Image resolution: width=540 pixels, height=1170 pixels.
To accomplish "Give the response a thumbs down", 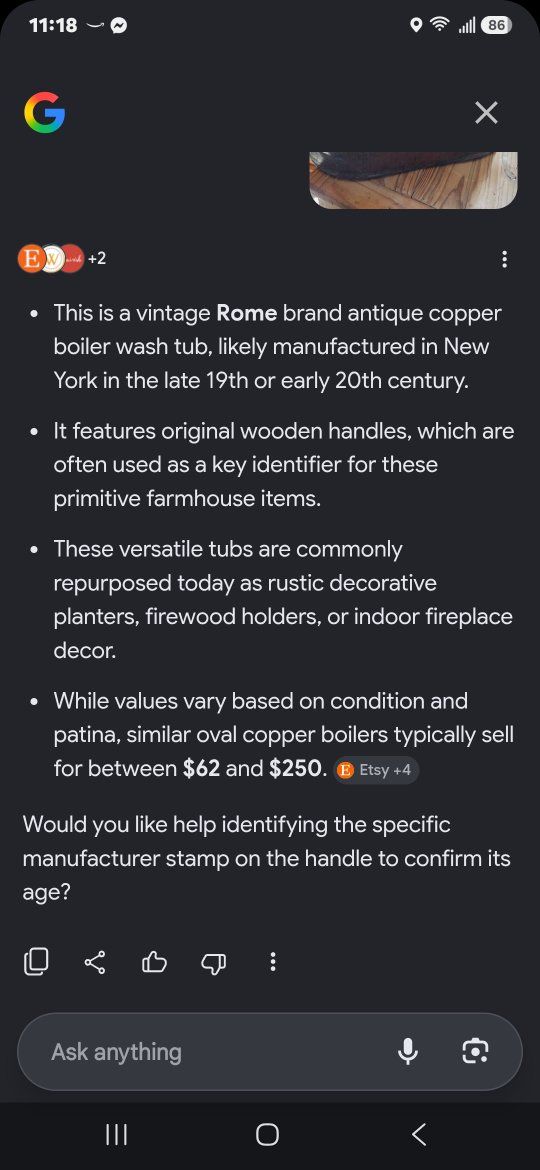I will [213, 963].
